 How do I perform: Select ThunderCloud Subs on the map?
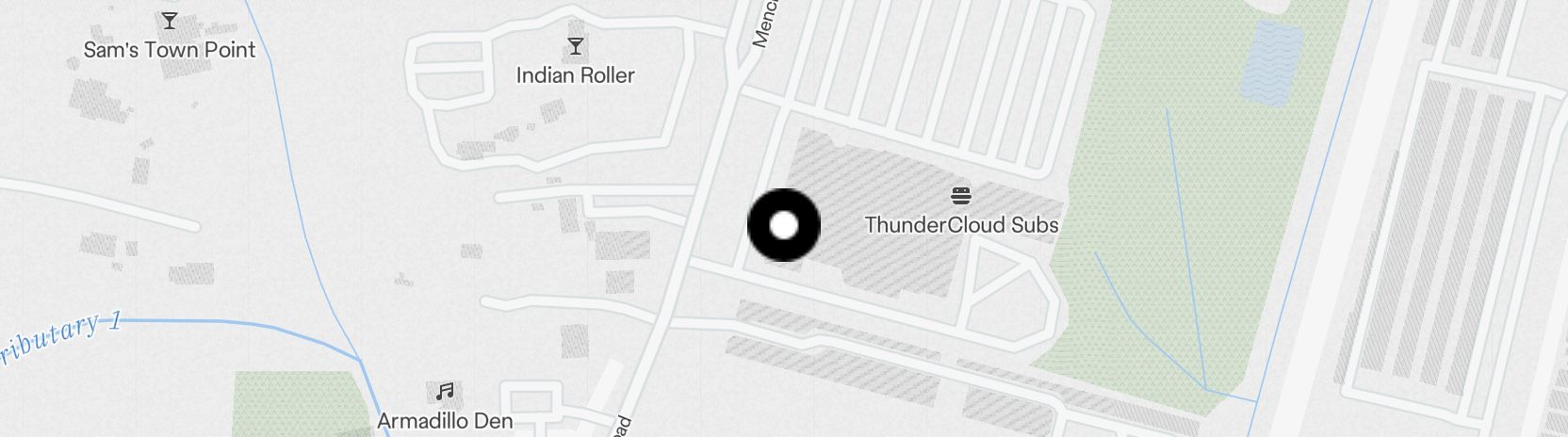[x=961, y=197]
